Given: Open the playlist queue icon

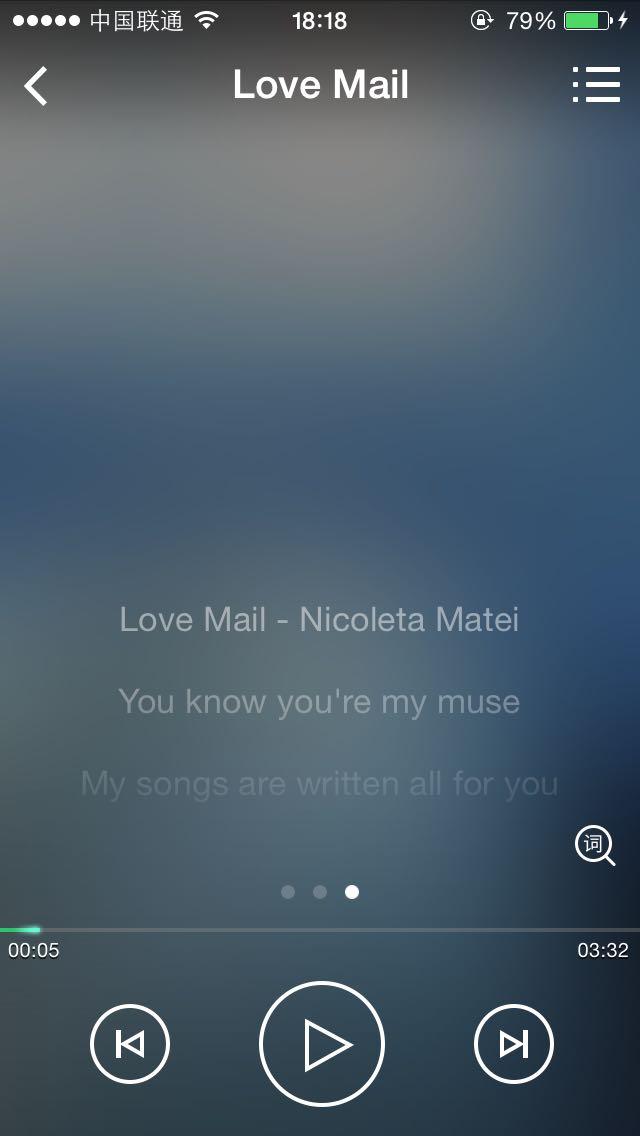Looking at the screenshot, I should pyautogui.click(x=596, y=85).
